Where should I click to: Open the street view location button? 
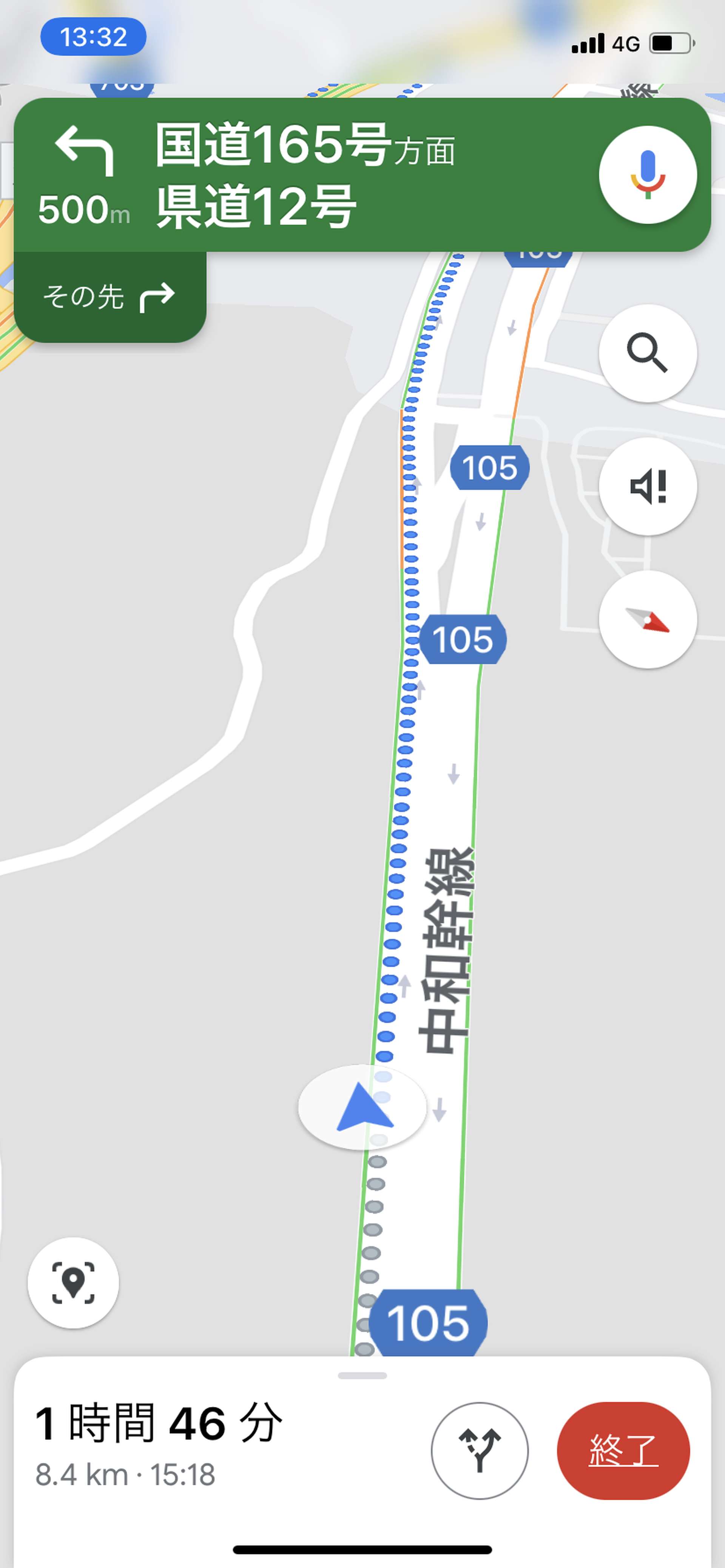tap(73, 1283)
